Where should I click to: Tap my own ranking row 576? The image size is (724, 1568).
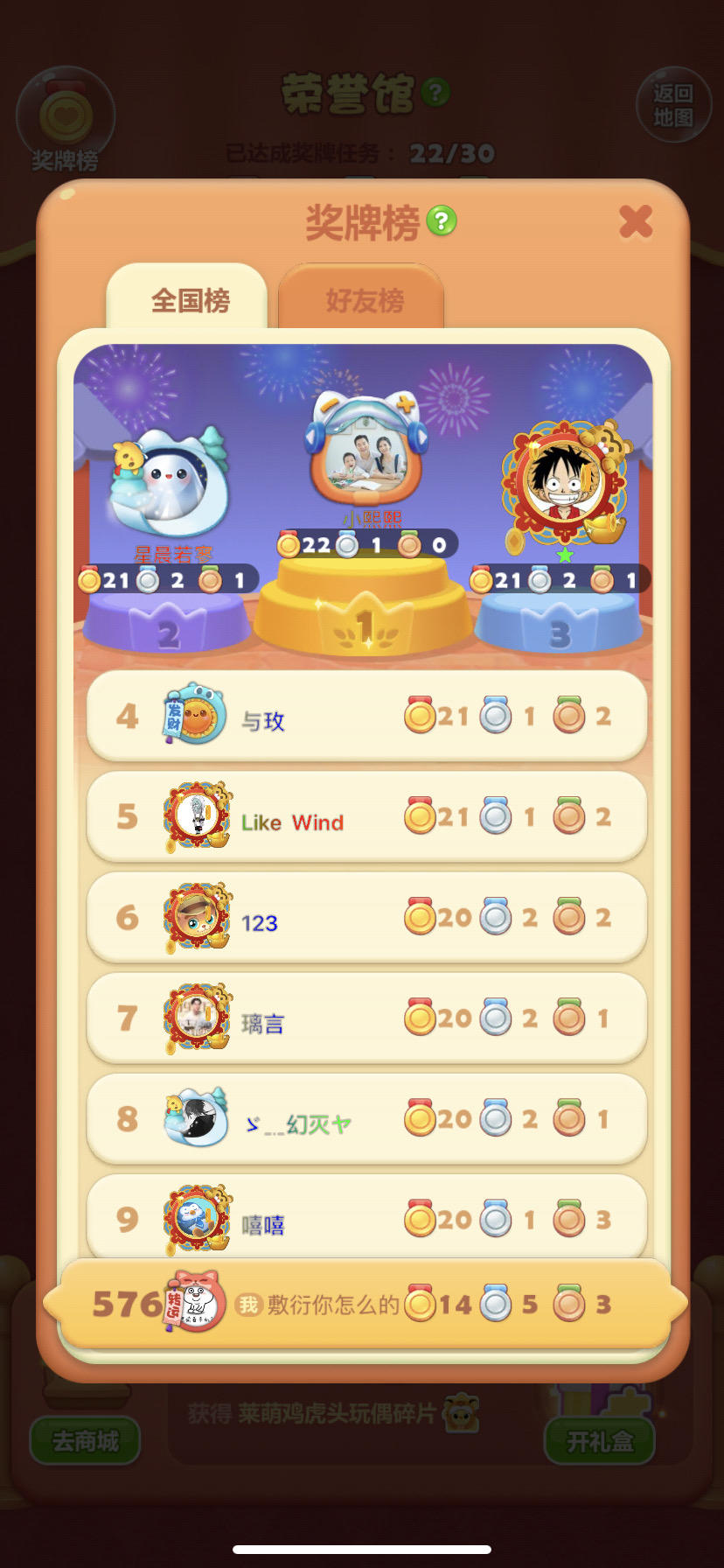pos(365,1304)
